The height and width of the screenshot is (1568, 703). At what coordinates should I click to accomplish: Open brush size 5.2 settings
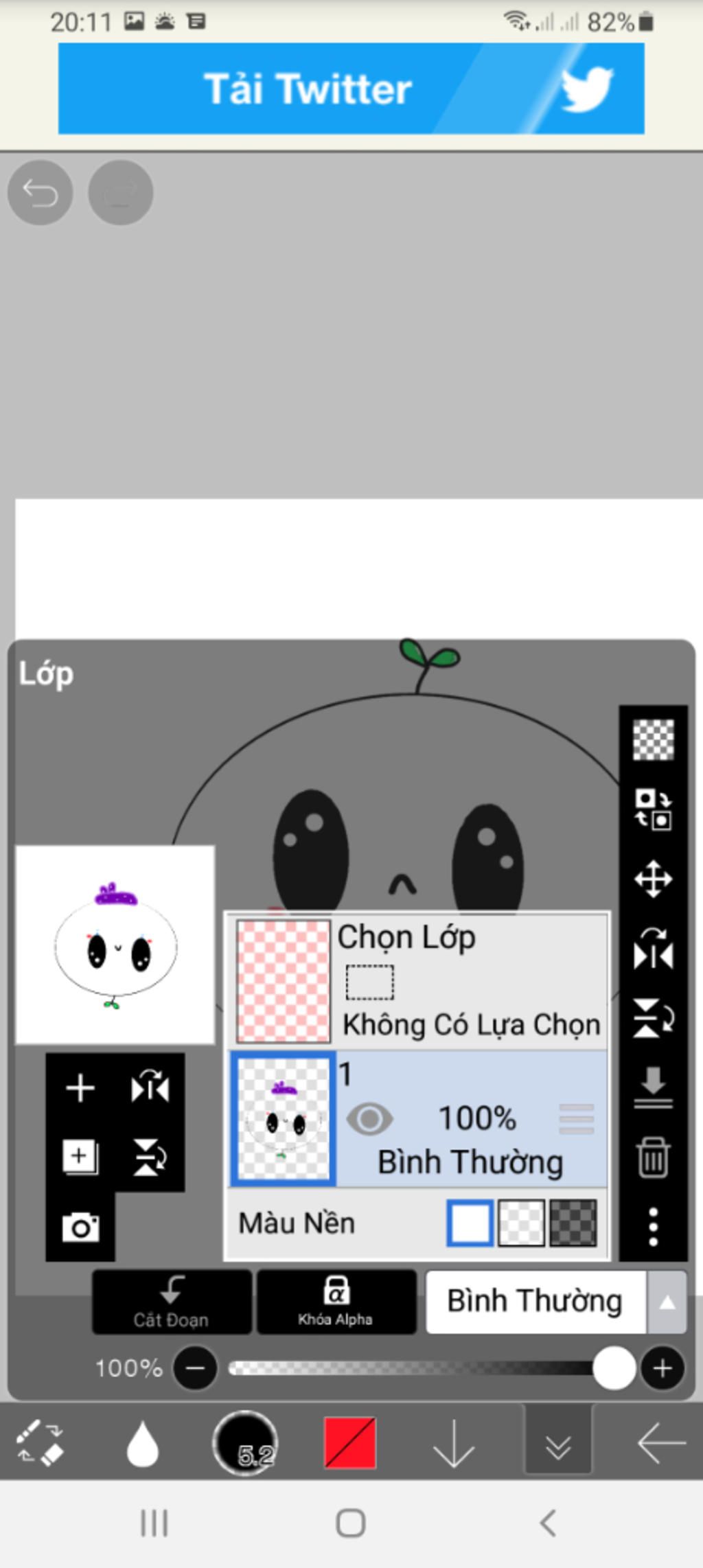pyautogui.click(x=246, y=1442)
